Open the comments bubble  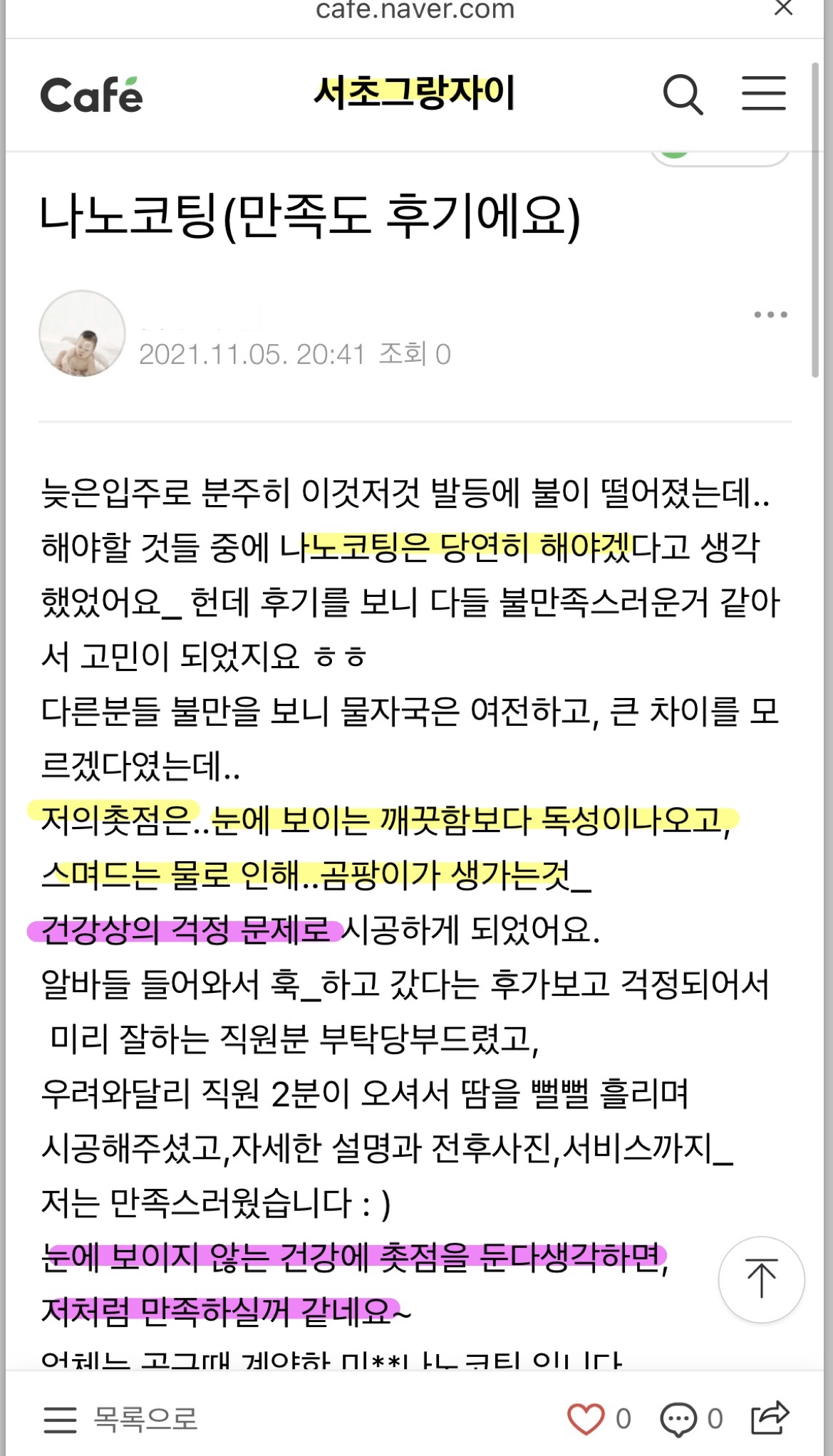point(678,1418)
